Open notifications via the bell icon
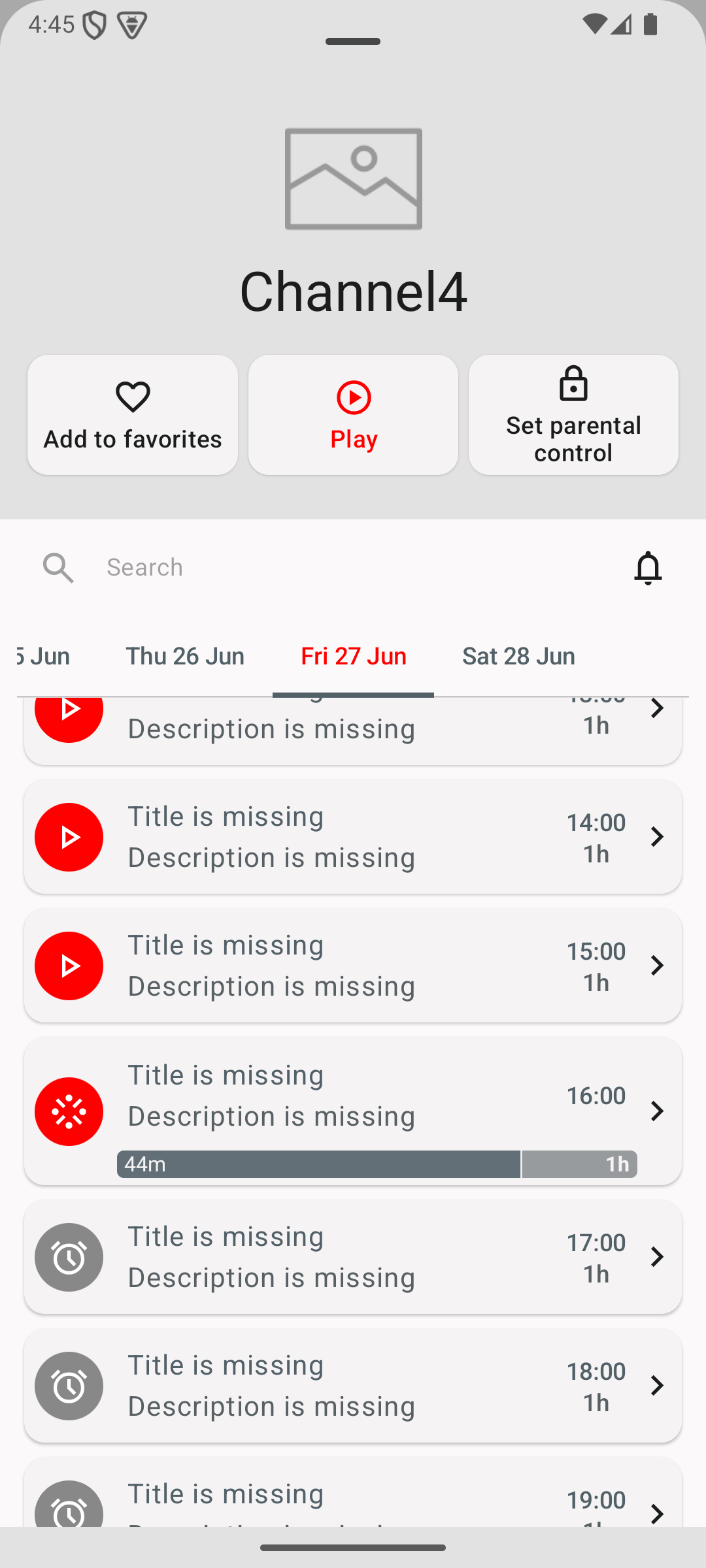Viewport: 706px width, 1568px height. (x=648, y=568)
